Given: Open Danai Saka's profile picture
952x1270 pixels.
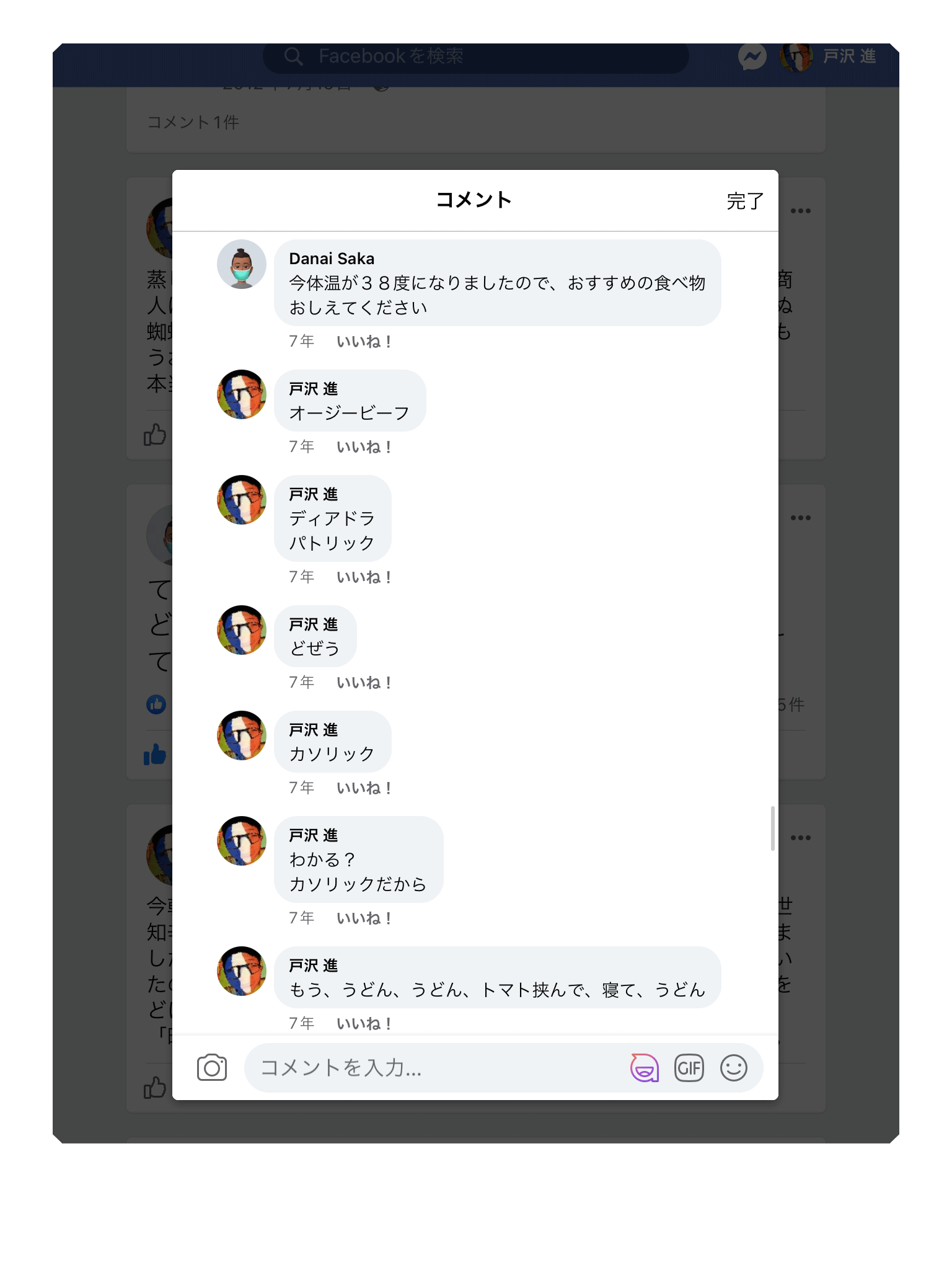Looking at the screenshot, I should tap(242, 264).
